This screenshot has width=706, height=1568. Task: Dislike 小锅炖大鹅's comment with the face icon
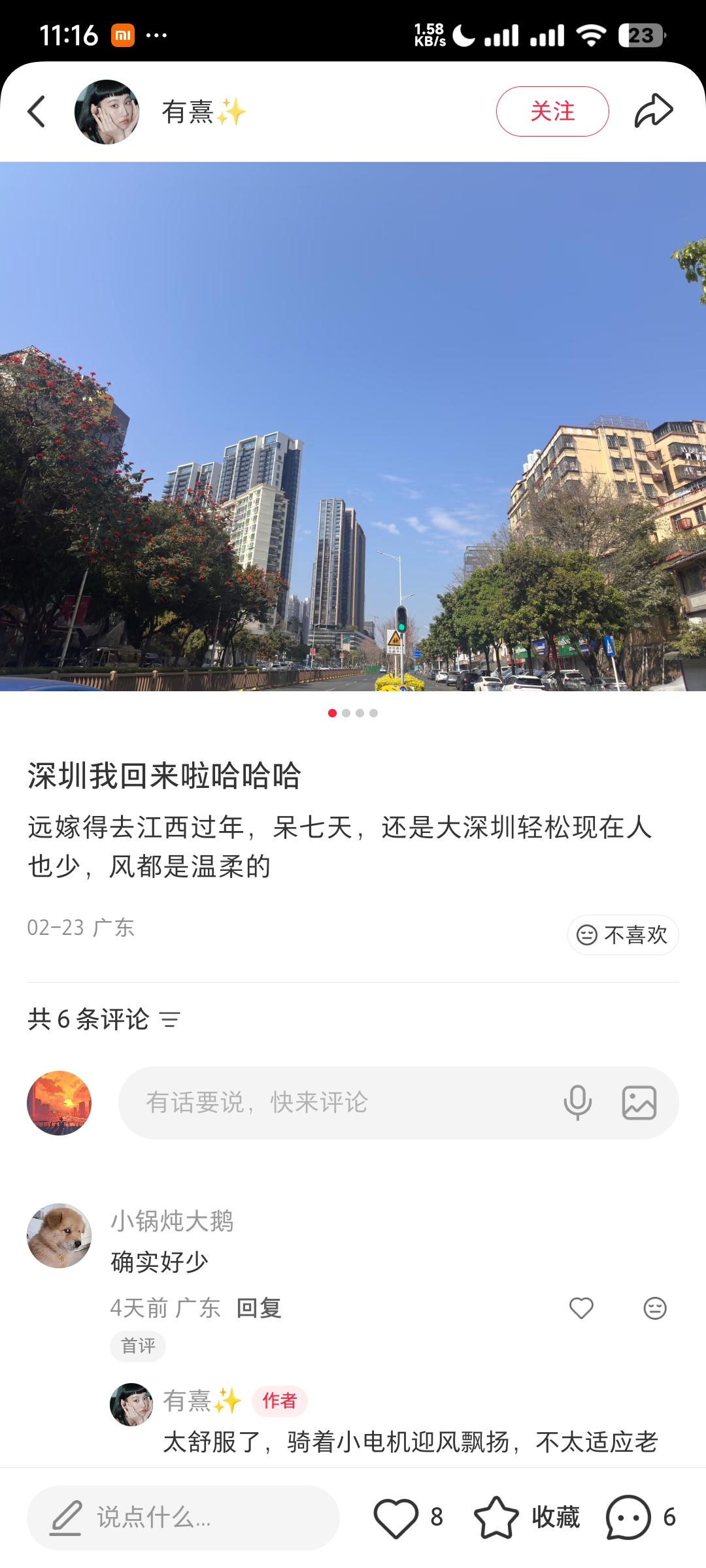tap(655, 1308)
